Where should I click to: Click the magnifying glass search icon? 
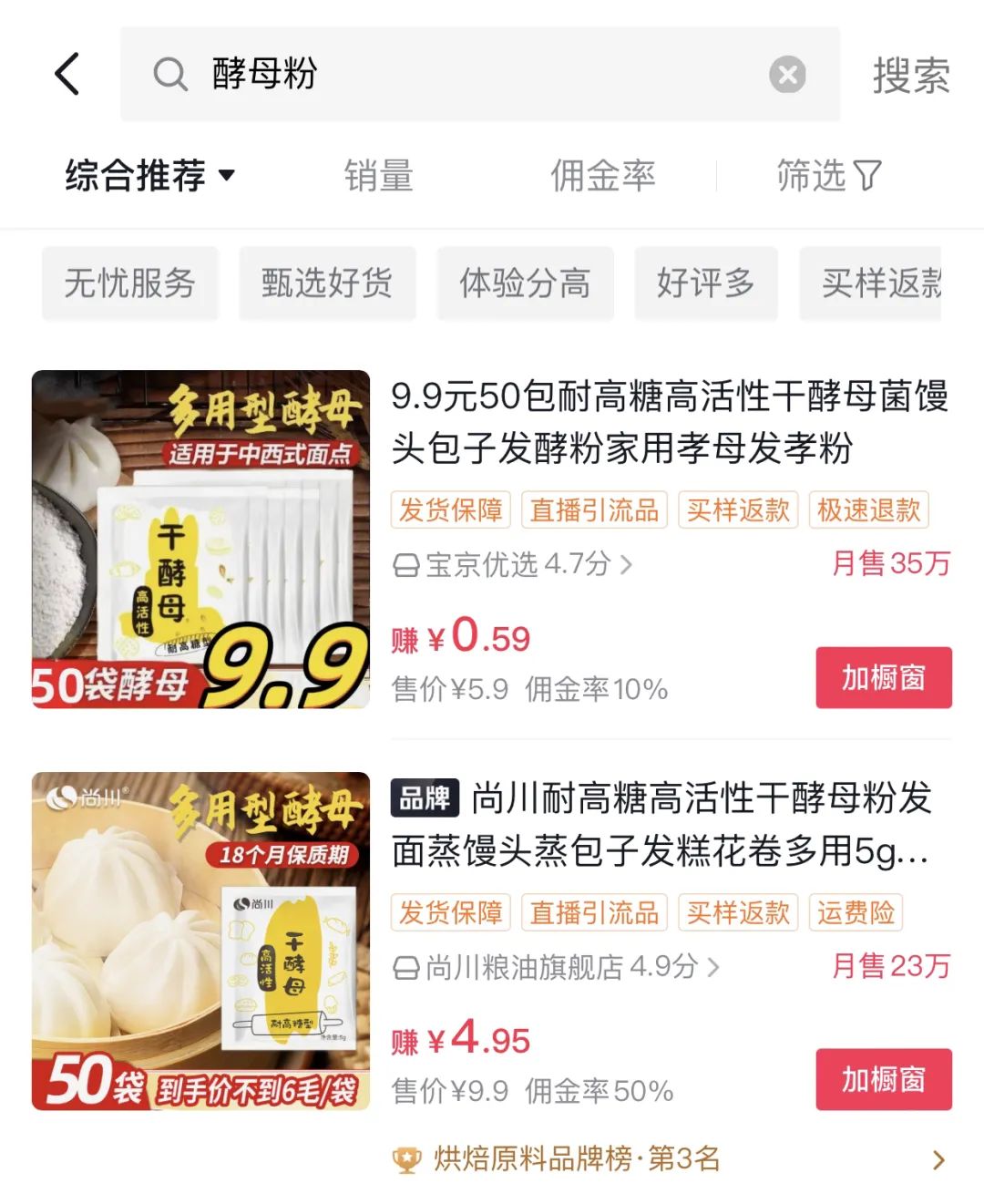(169, 75)
